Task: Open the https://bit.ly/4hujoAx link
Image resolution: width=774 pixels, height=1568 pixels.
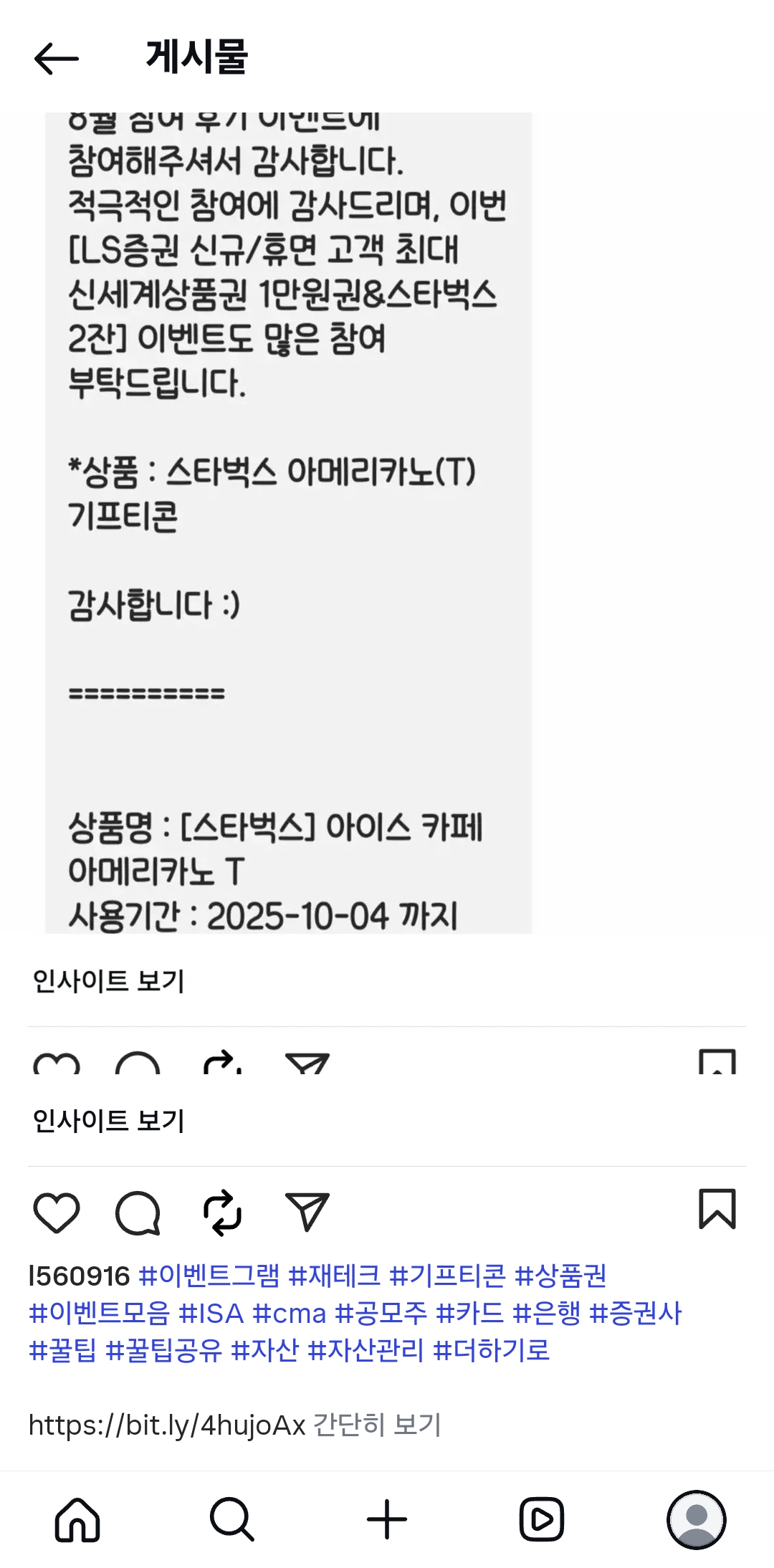Action: coord(165,1421)
